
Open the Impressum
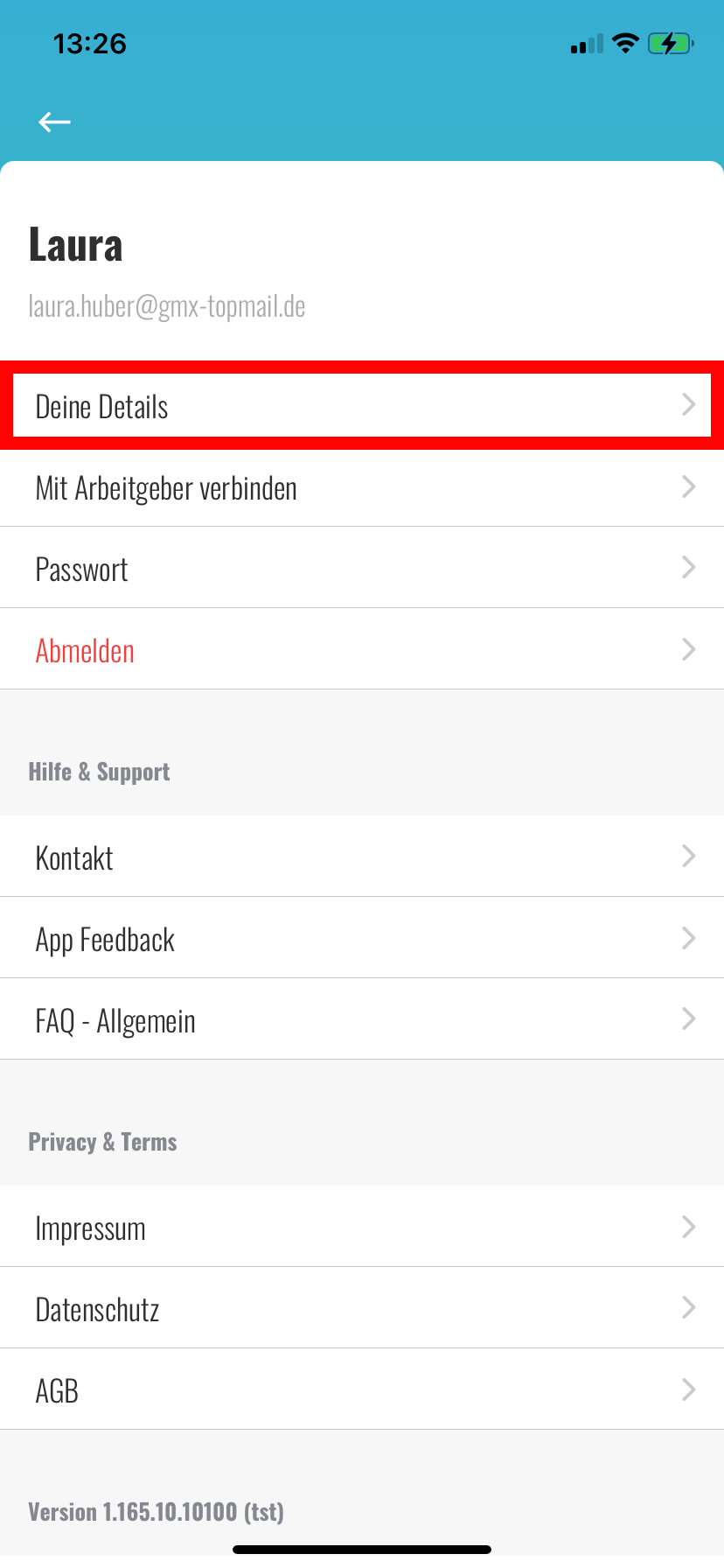tap(362, 1228)
